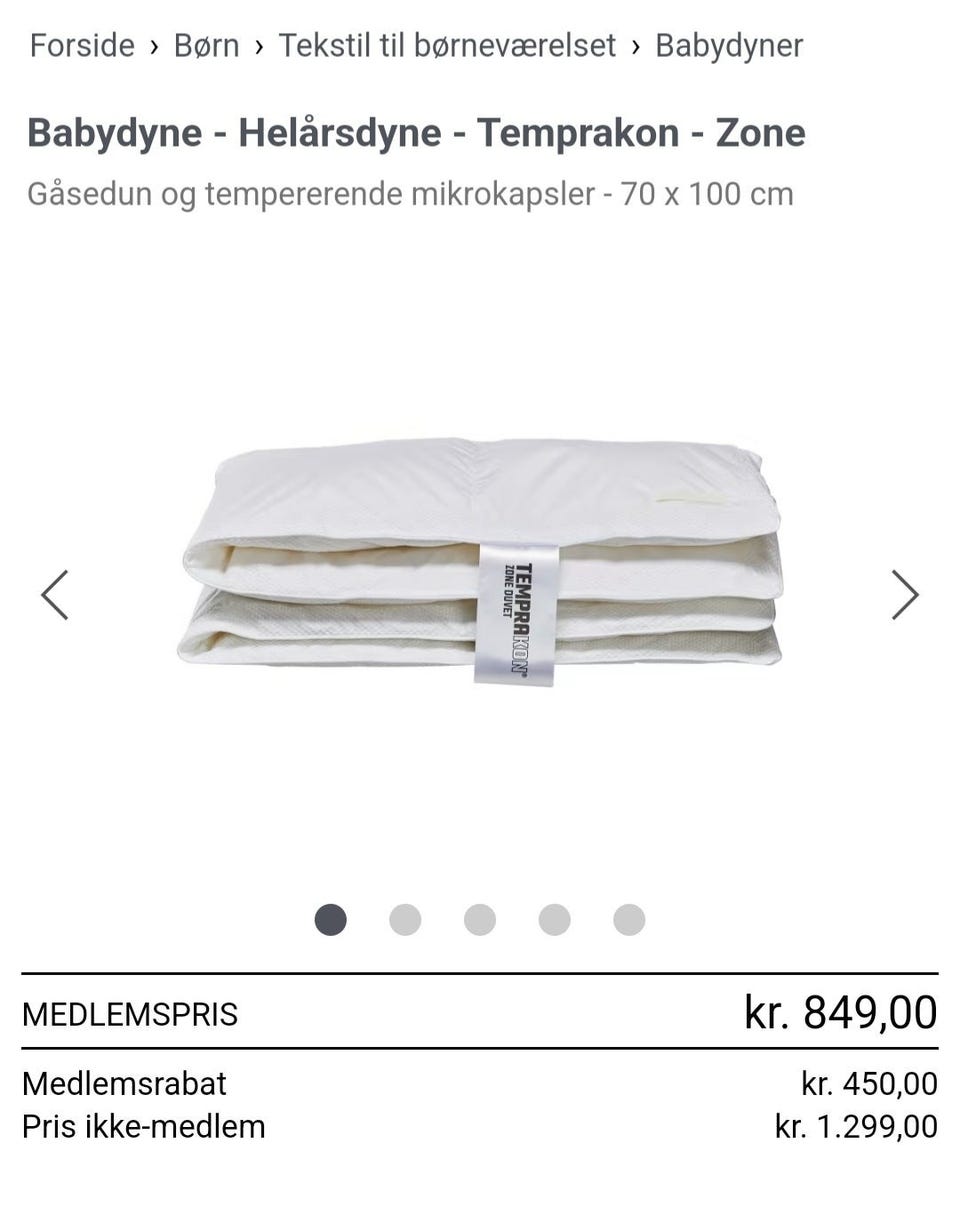
Task: Open the Børn category breadcrumb
Action: [206, 45]
